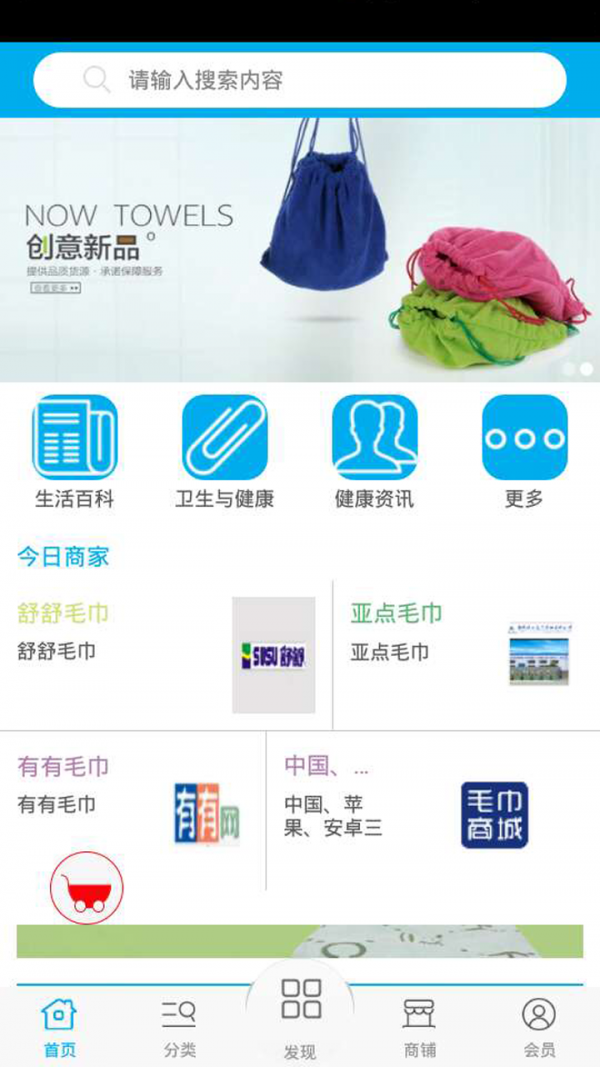Open the red shopping cart button
This screenshot has width=600, height=1067.
tap(87, 887)
